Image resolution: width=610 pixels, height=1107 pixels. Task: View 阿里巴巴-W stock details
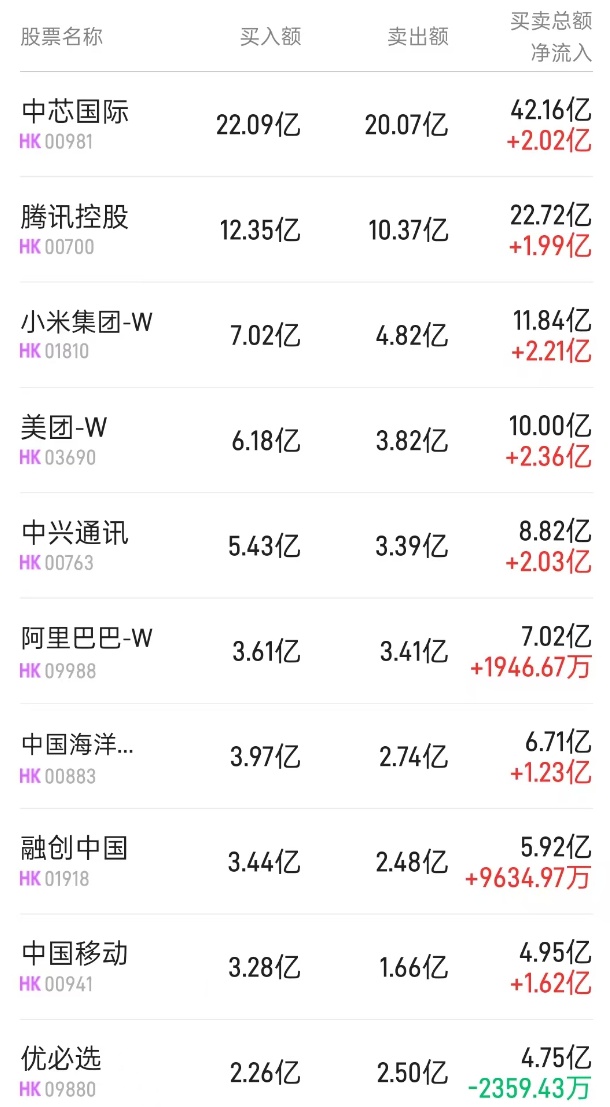(x=87, y=638)
